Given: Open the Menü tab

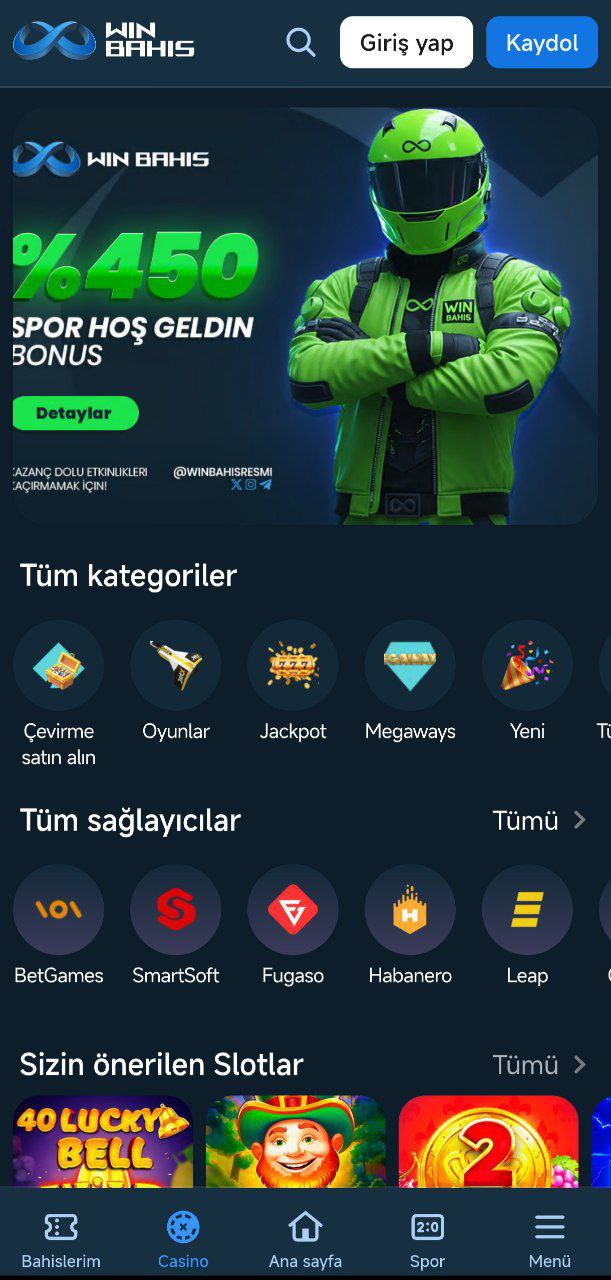Looking at the screenshot, I should 549,1240.
